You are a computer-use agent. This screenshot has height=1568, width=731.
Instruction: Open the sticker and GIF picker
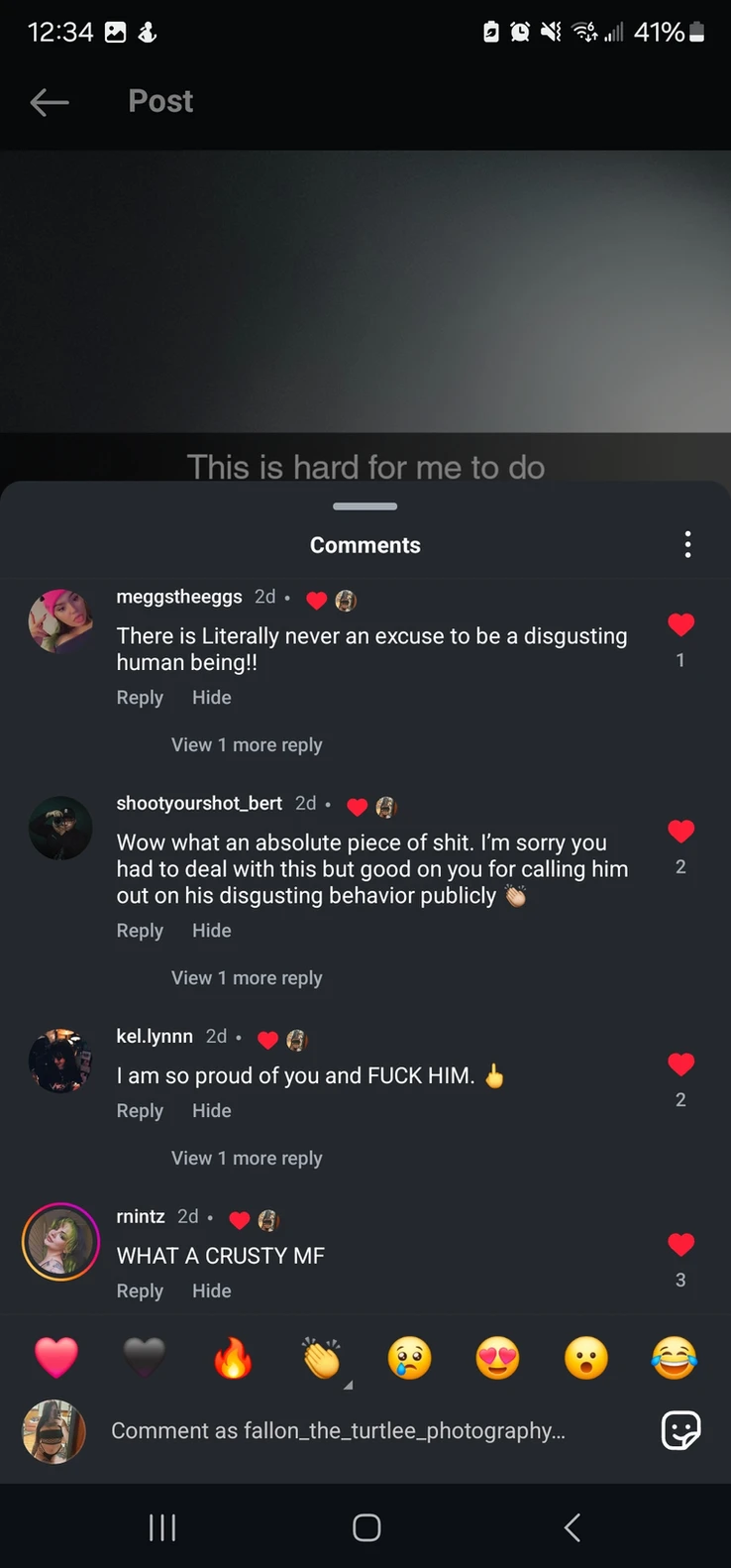(x=680, y=1430)
